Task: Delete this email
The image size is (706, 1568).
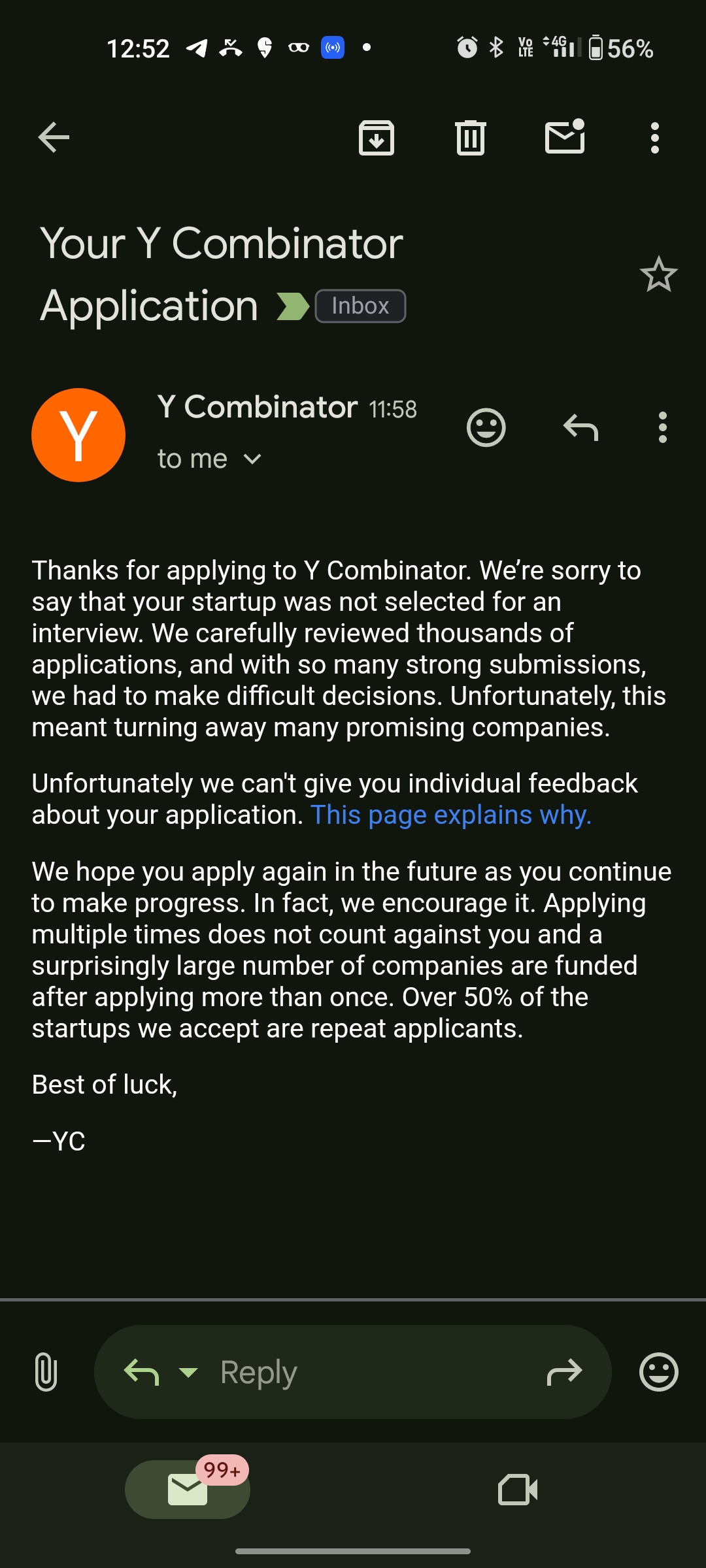Action: pos(471,138)
